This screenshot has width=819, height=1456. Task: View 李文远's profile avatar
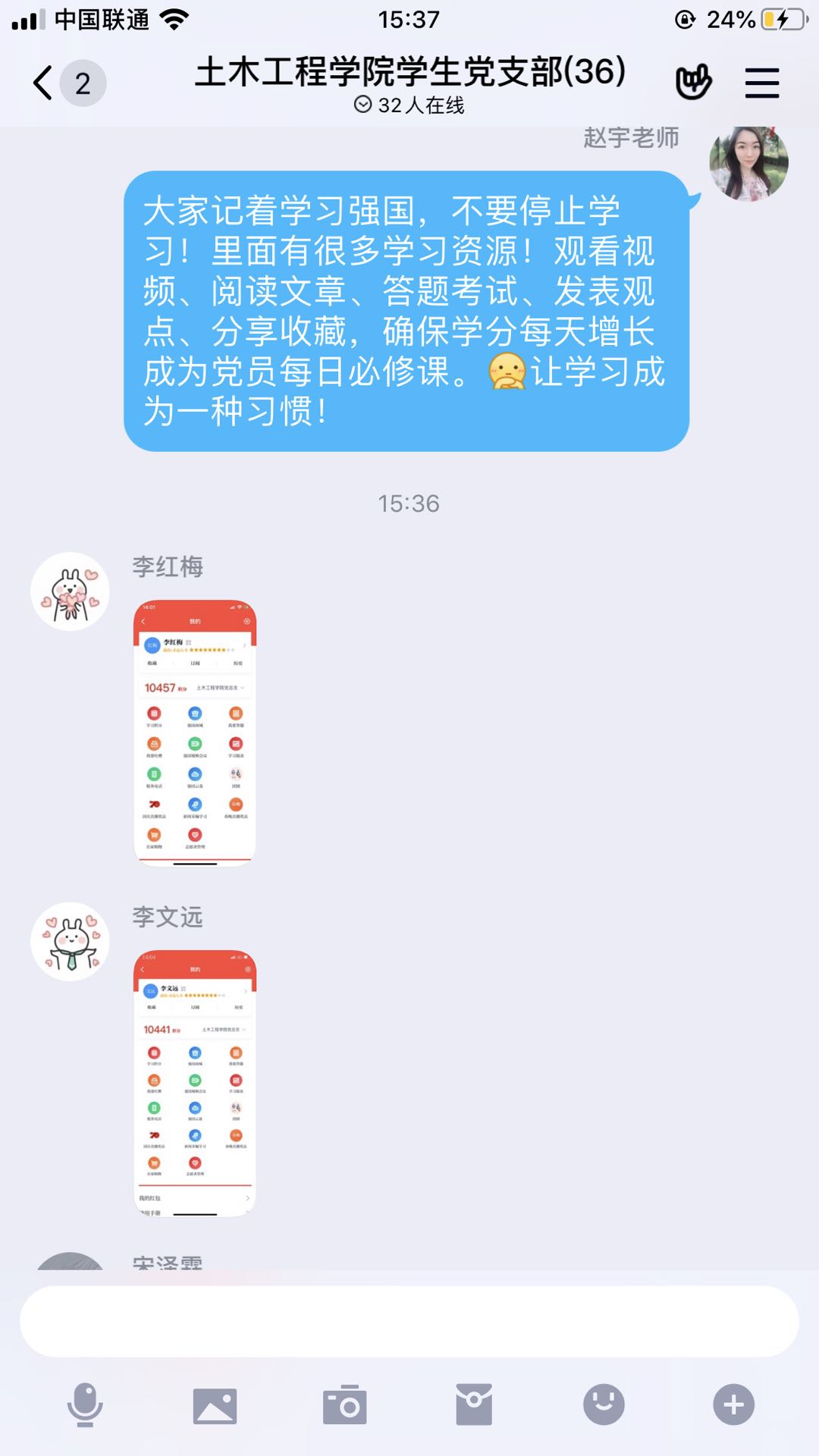[70, 941]
